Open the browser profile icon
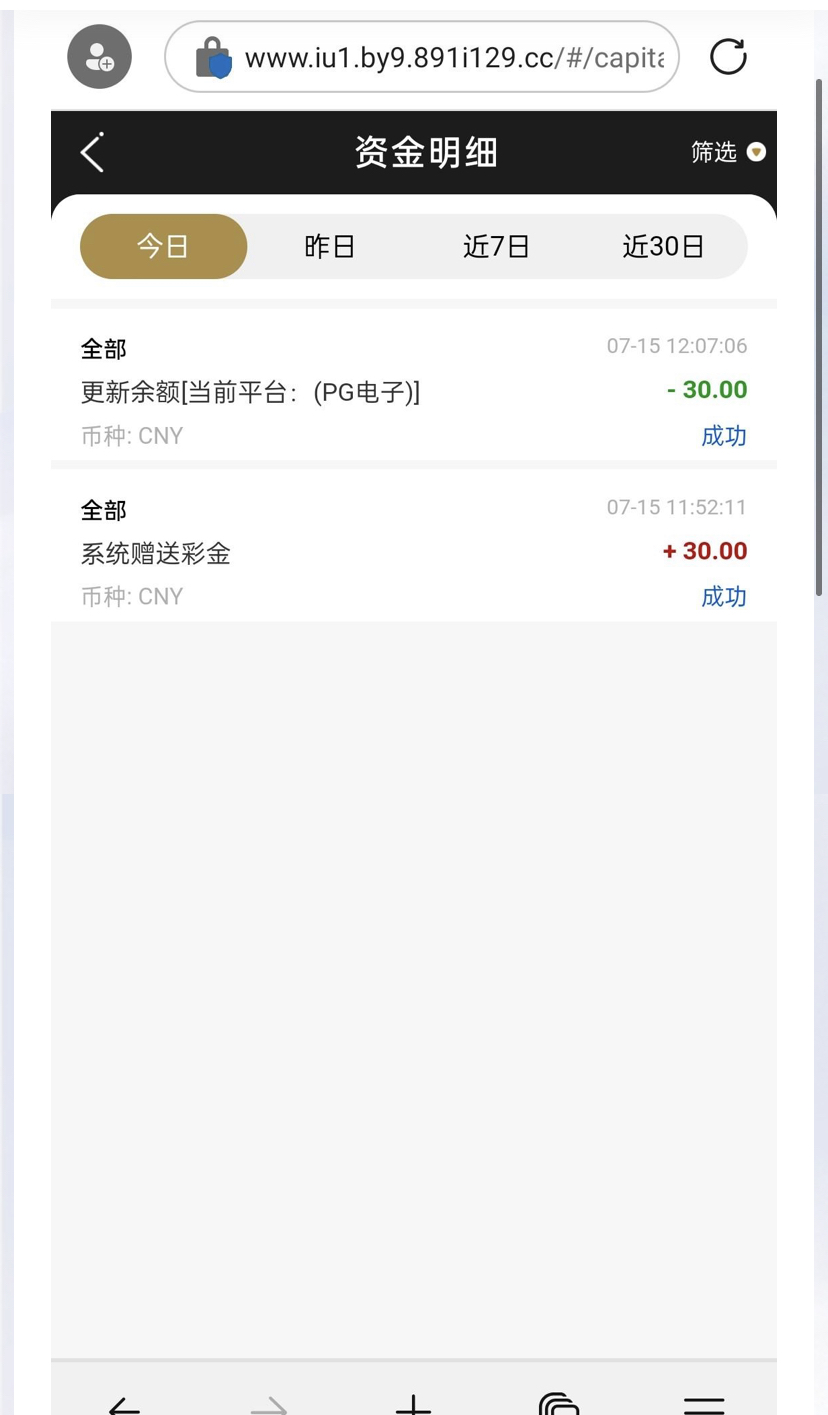 point(99,57)
